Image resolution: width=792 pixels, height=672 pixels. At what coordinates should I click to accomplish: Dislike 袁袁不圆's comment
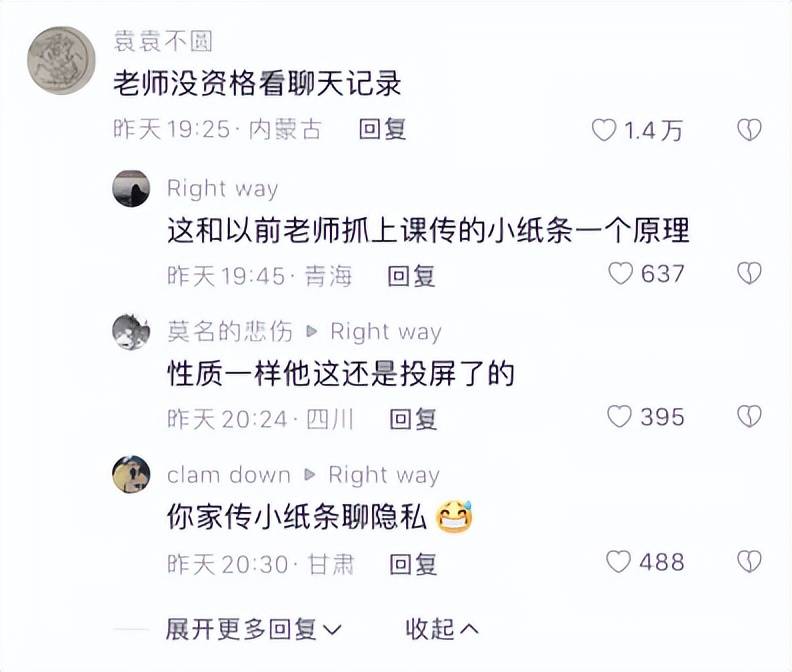pyautogui.click(x=749, y=130)
